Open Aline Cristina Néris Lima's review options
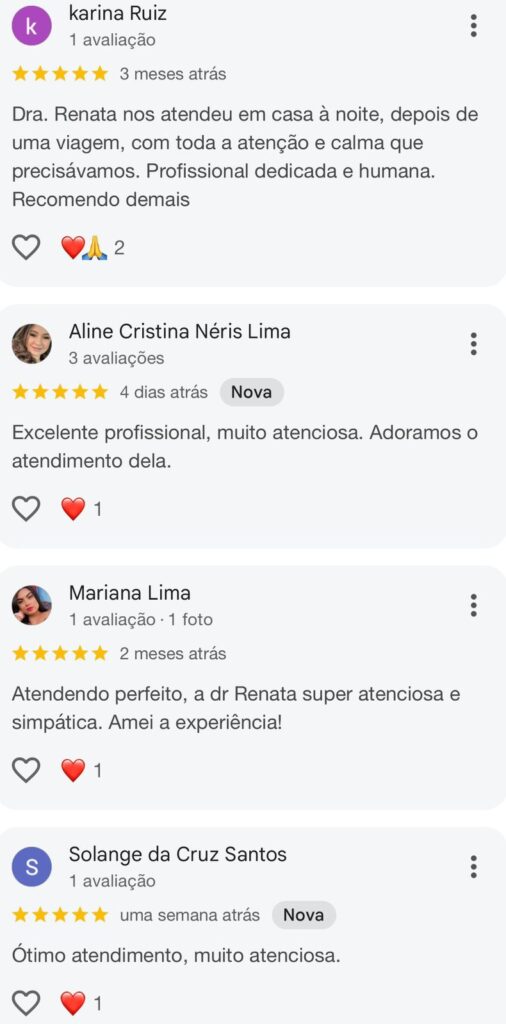 473,344
